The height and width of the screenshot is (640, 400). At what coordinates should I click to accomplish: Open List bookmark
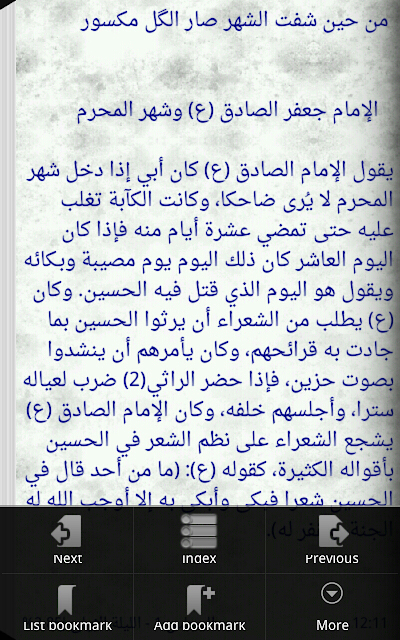67,606
